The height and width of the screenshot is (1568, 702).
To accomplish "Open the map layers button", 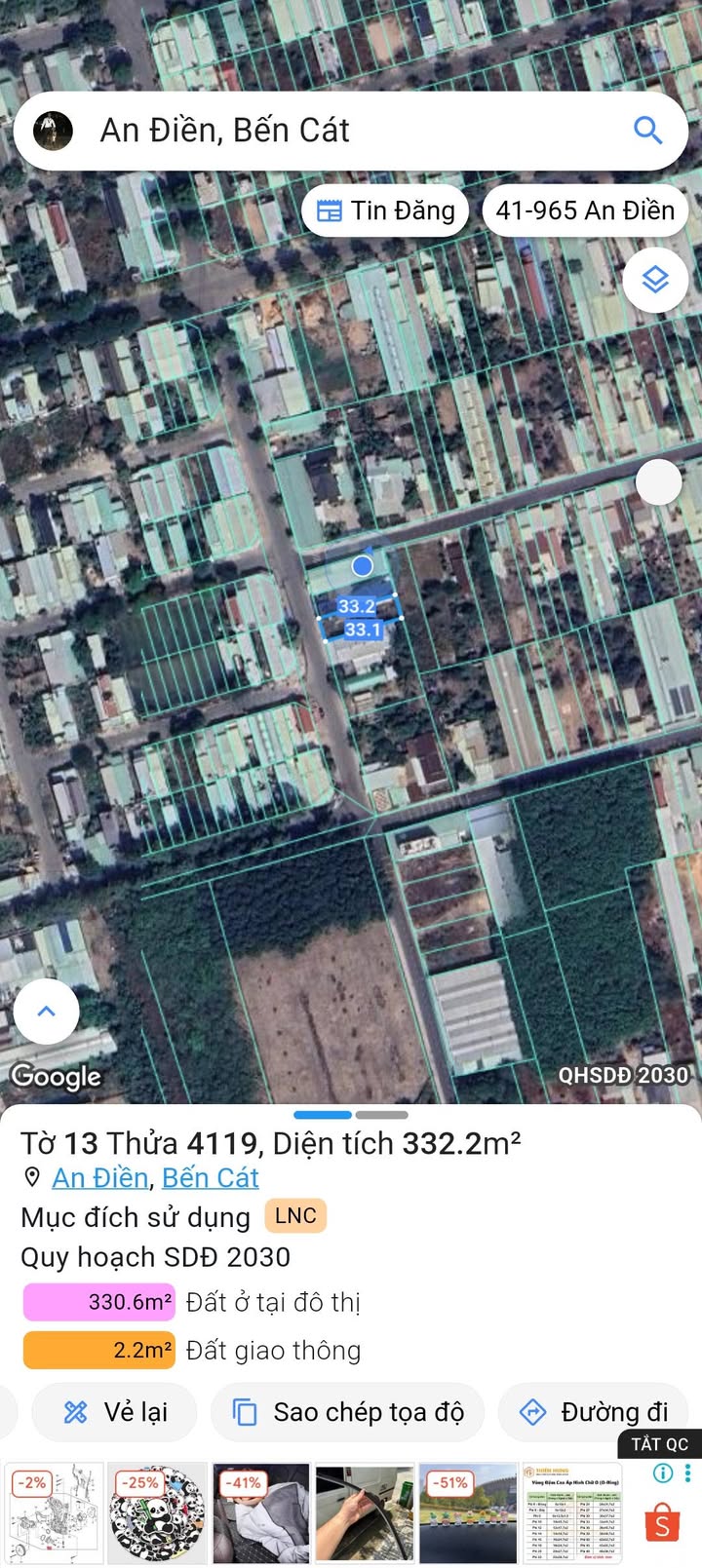I will click(x=655, y=280).
